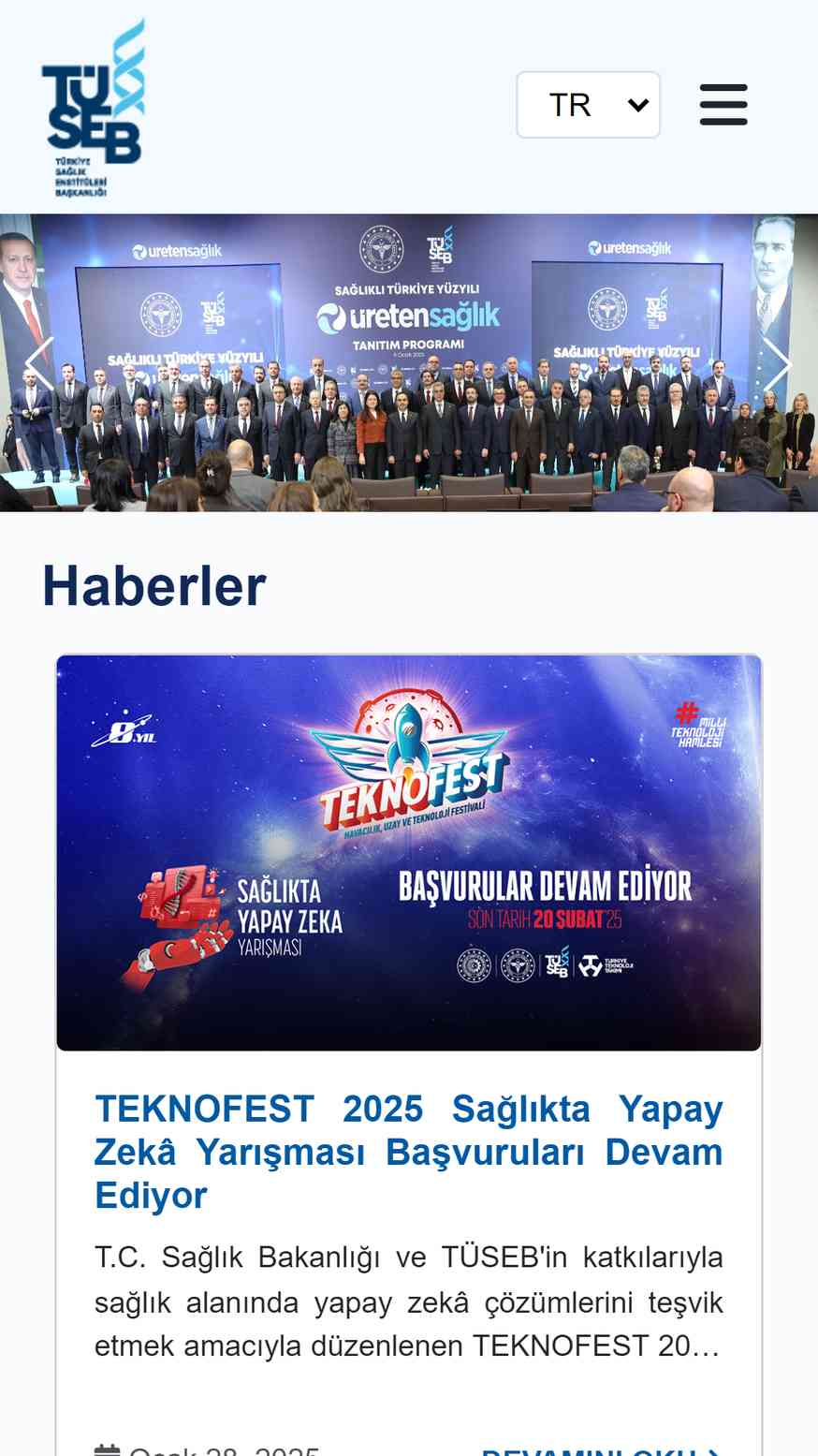Show the previous carousel slide
818x1456 pixels.
pos(39,363)
